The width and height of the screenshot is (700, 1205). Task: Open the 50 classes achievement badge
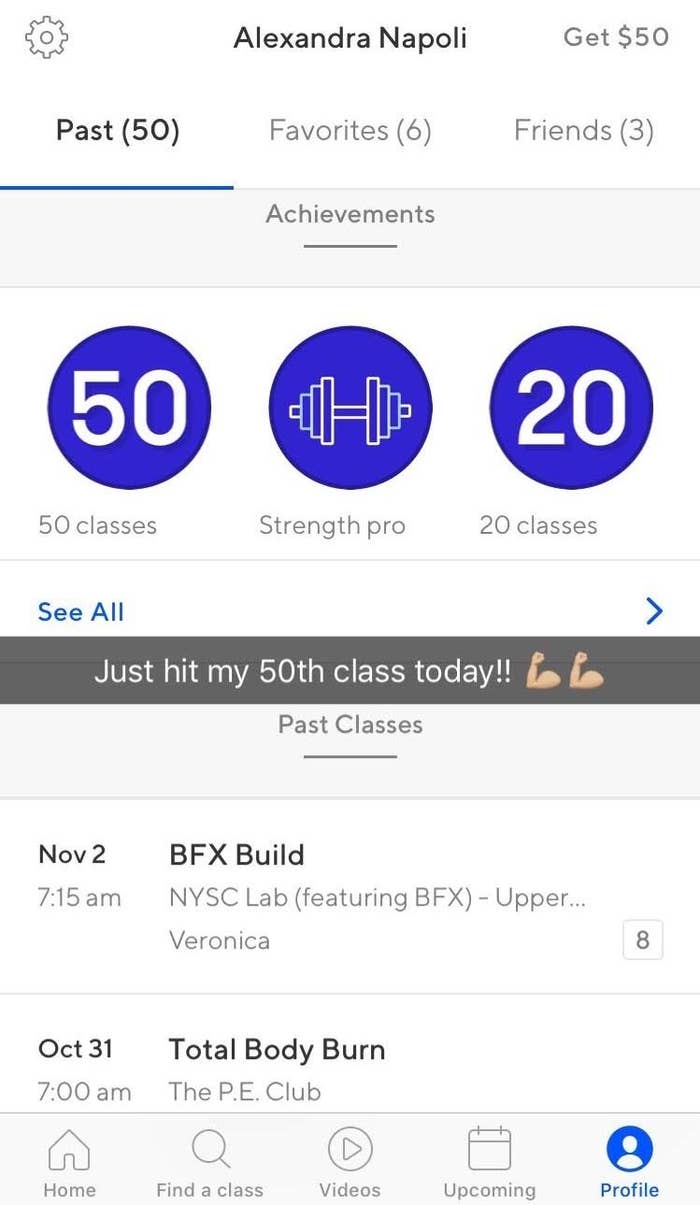pyautogui.click(x=130, y=408)
